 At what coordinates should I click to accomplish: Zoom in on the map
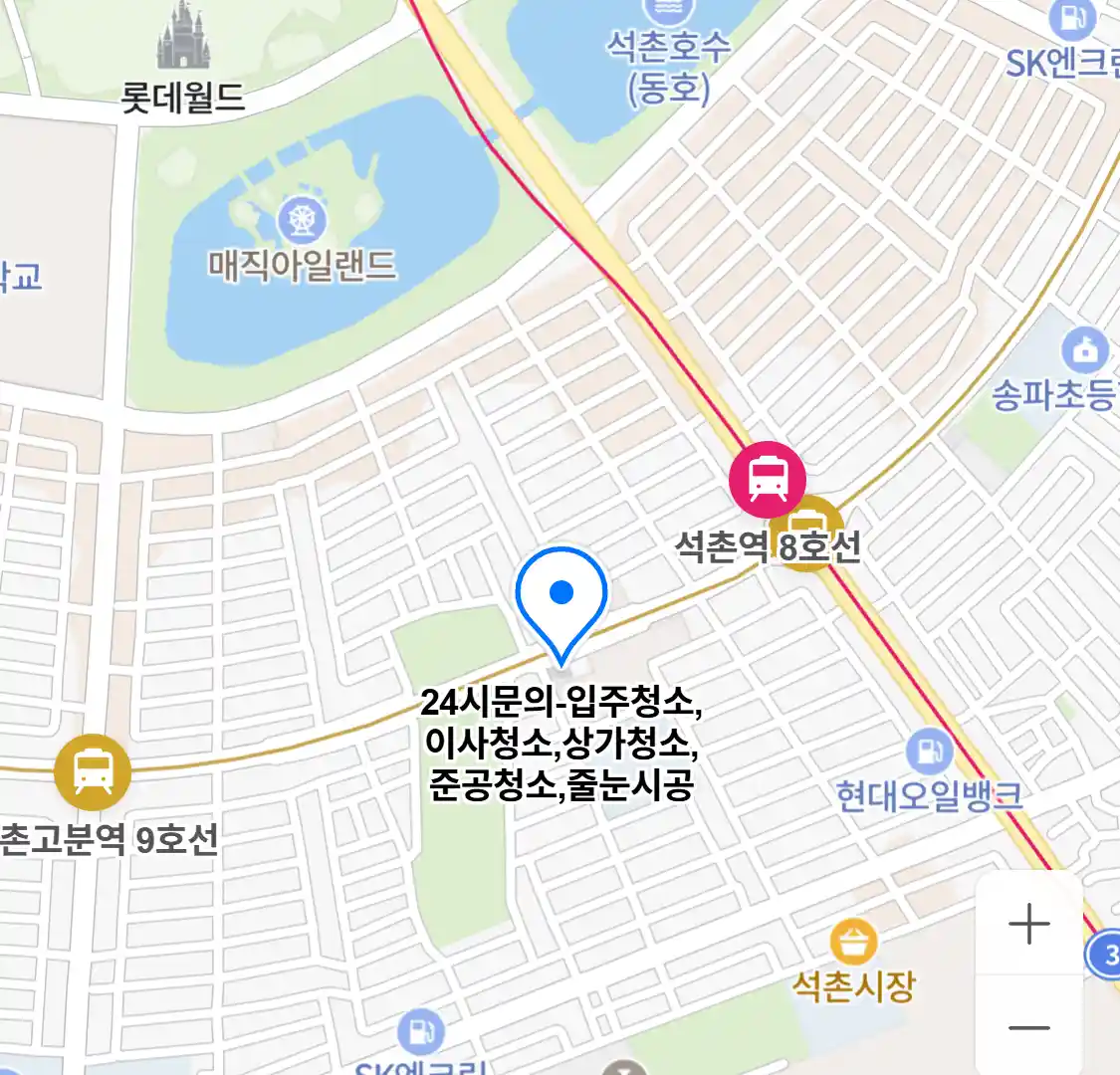pyautogui.click(x=1028, y=925)
